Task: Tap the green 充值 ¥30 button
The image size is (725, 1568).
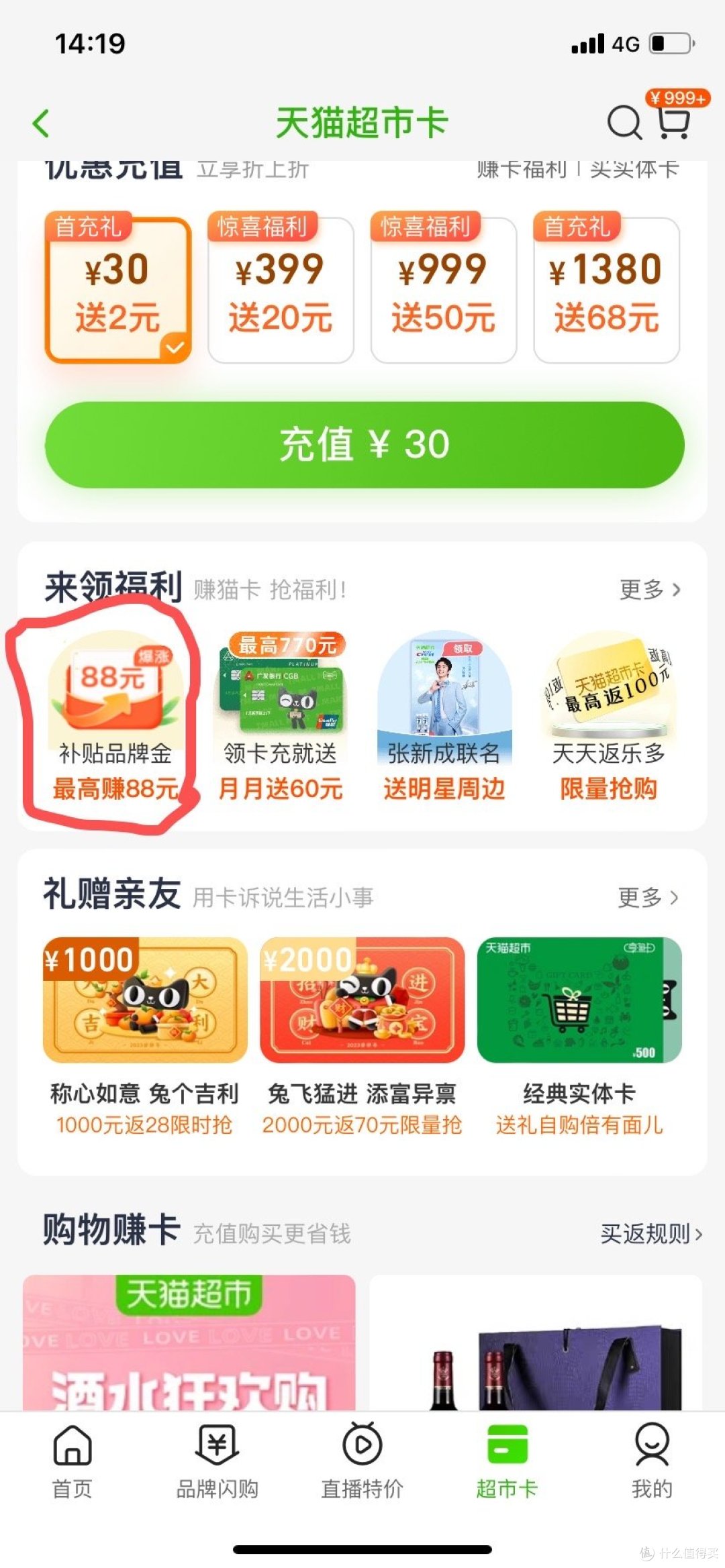Action: (x=365, y=445)
